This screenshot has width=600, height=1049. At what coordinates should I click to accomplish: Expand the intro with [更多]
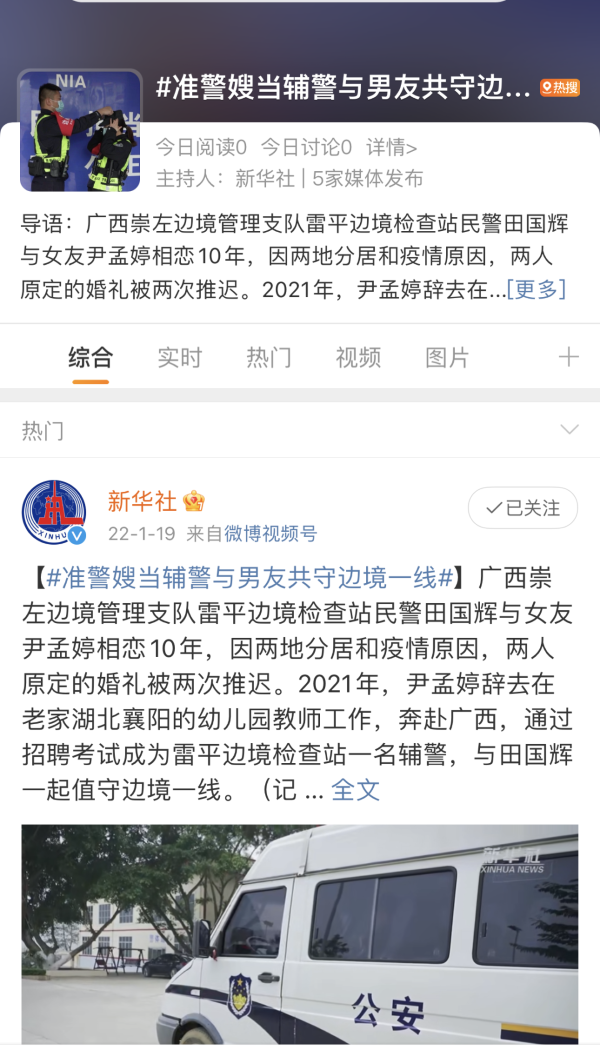(536, 290)
